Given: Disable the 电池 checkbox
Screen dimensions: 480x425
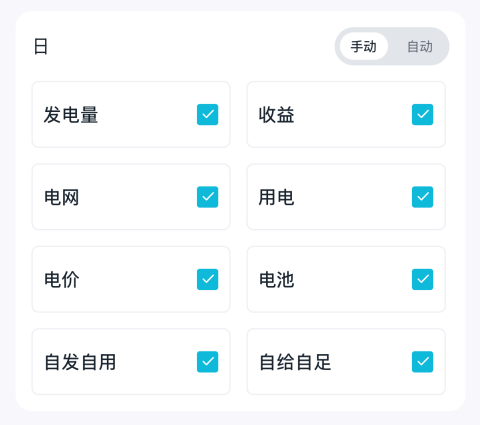Looking at the screenshot, I should pyautogui.click(x=422, y=279).
